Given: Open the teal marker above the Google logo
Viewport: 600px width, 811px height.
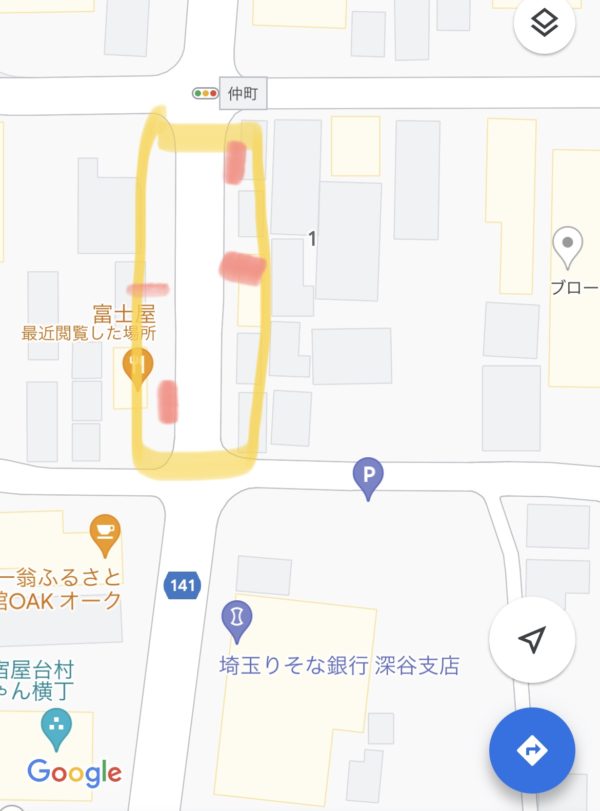Looking at the screenshot, I should tap(55, 726).
